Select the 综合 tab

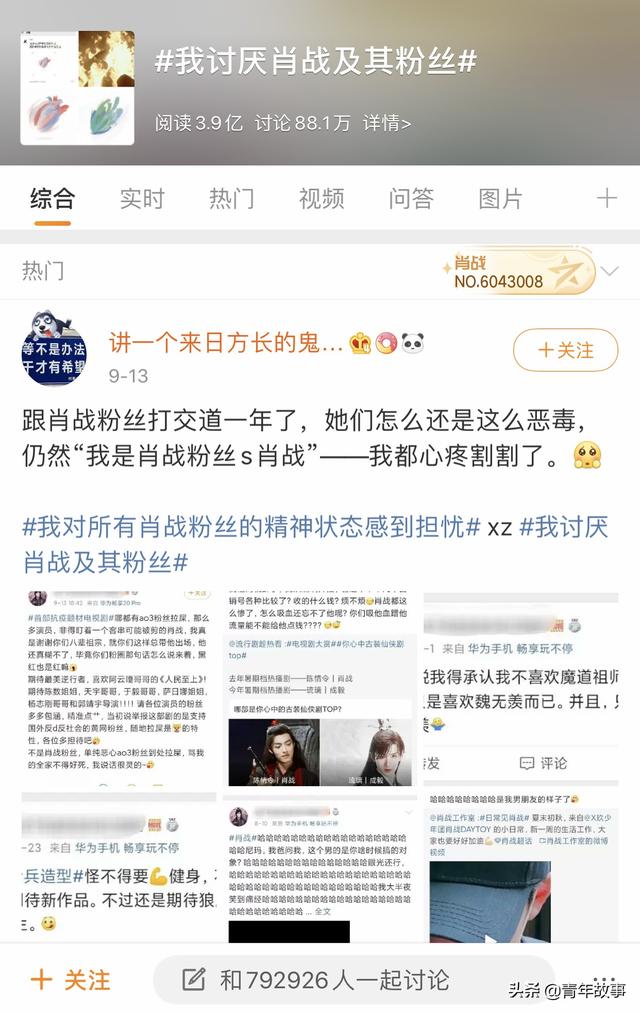tap(52, 198)
